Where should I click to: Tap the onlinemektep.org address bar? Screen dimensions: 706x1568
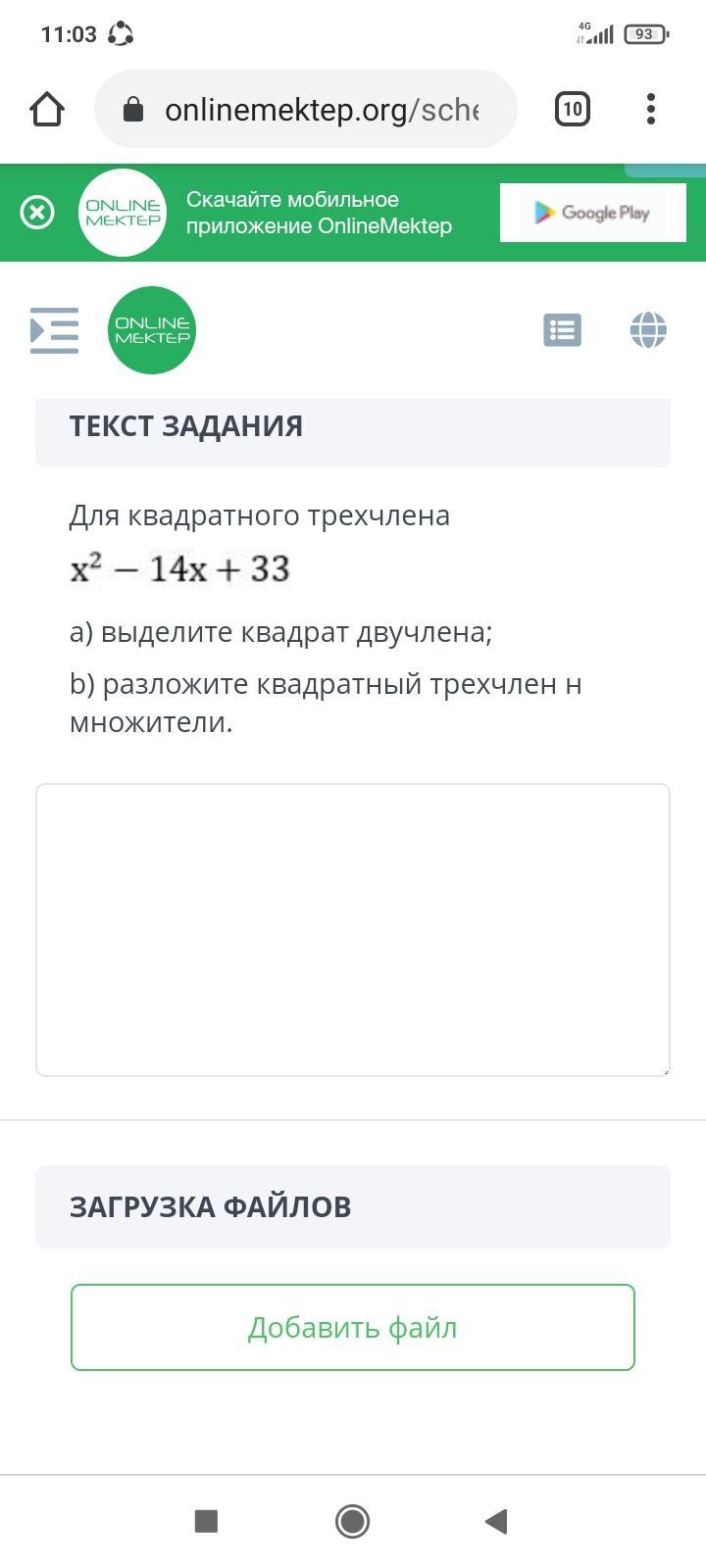click(x=305, y=109)
